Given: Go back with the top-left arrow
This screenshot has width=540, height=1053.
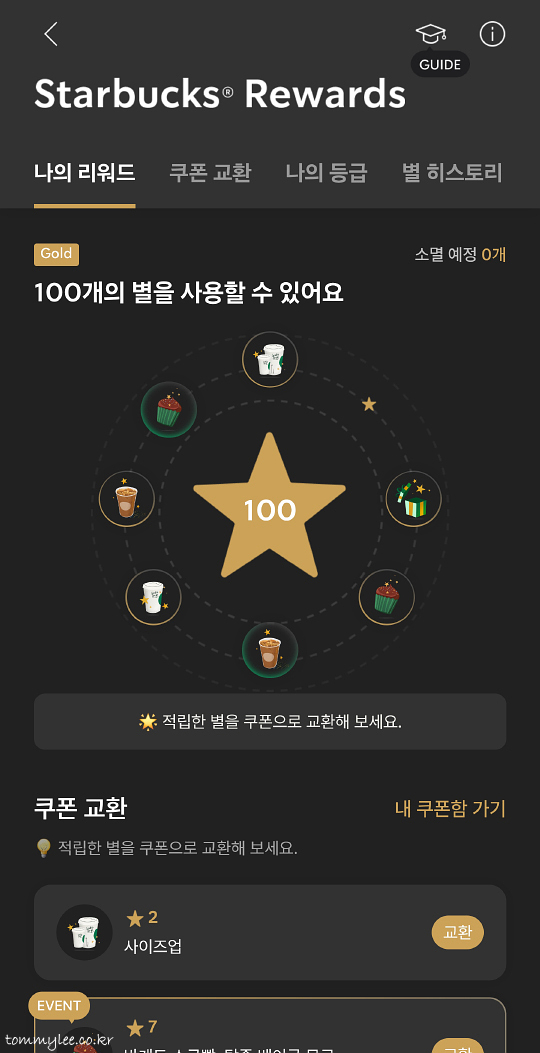Looking at the screenshot, I should click(51, 34).
